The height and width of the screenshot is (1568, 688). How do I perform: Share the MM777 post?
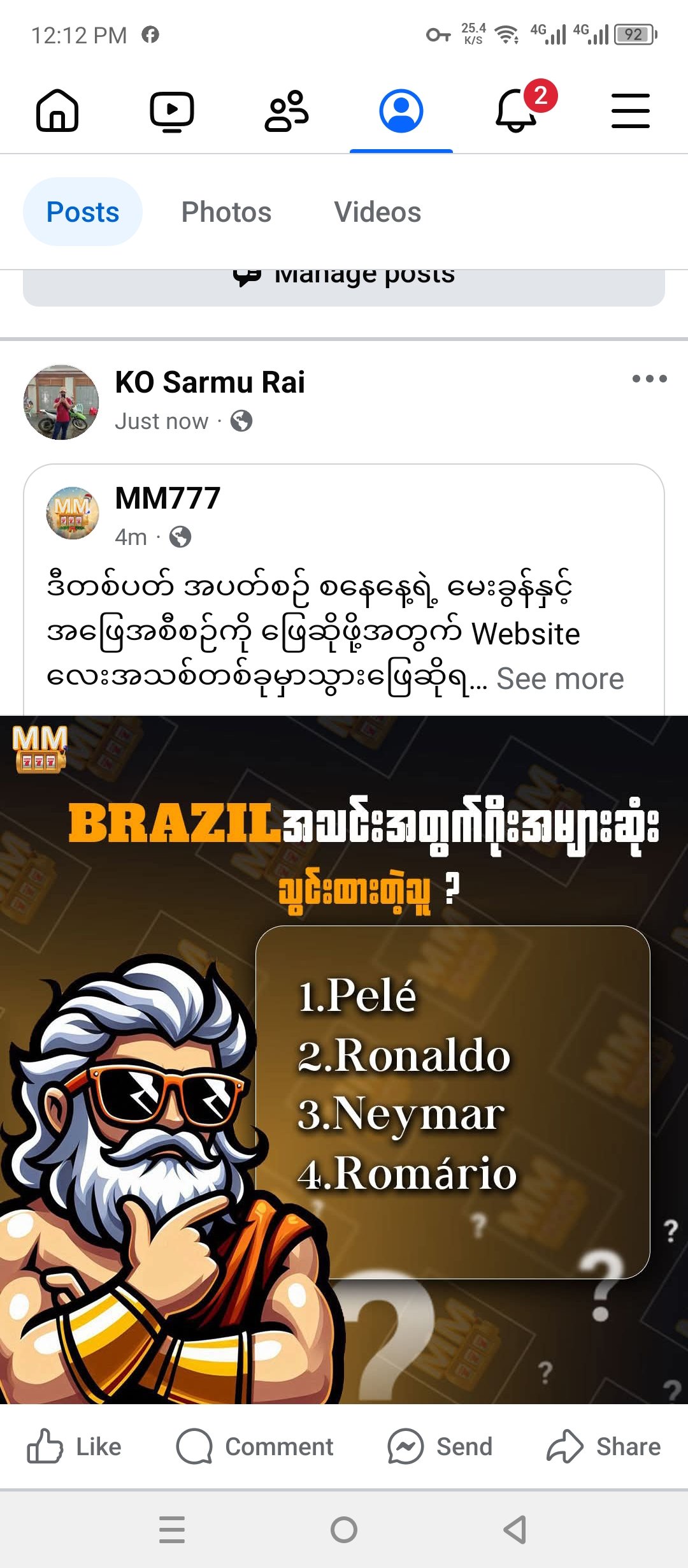[x=603, y=1447]
